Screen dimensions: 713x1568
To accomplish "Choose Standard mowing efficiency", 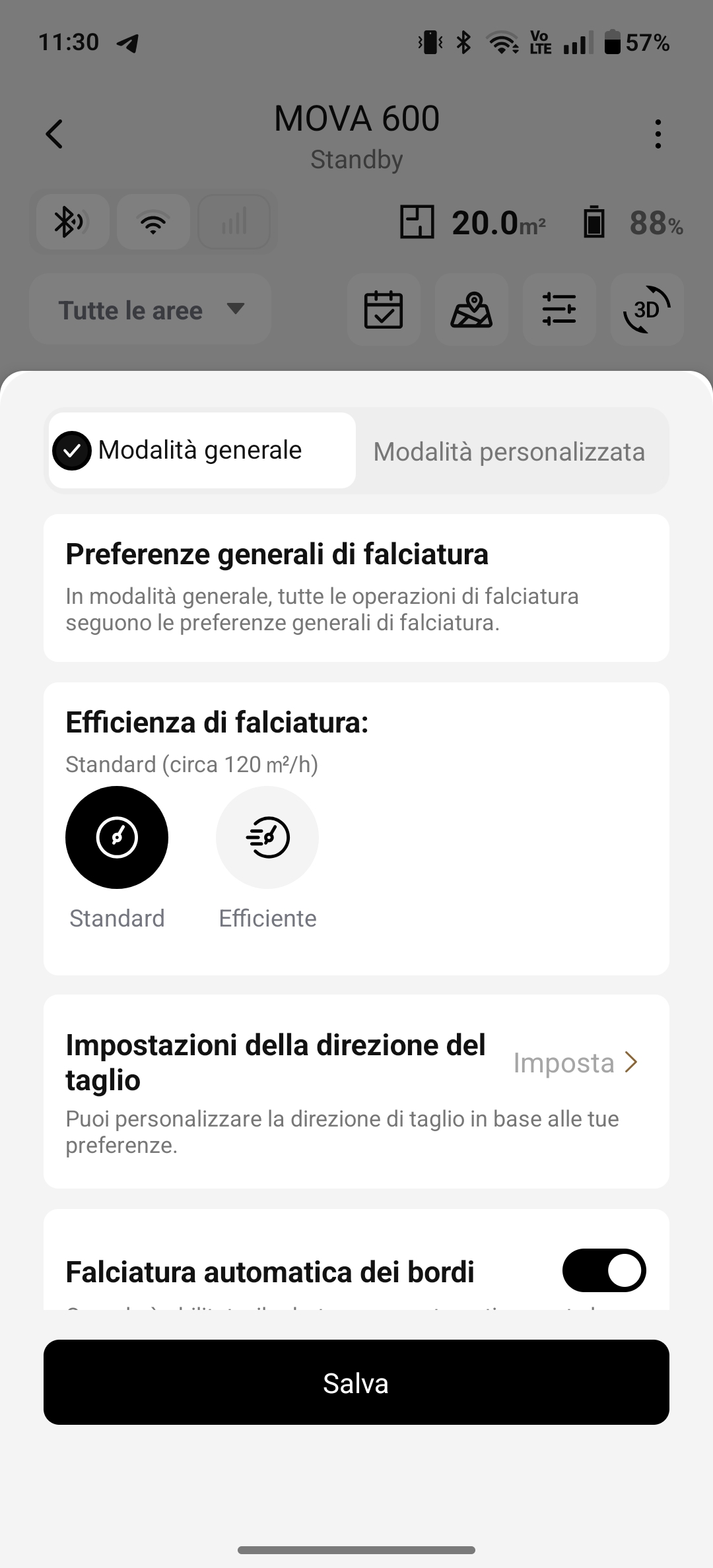I will click(117, 837).
